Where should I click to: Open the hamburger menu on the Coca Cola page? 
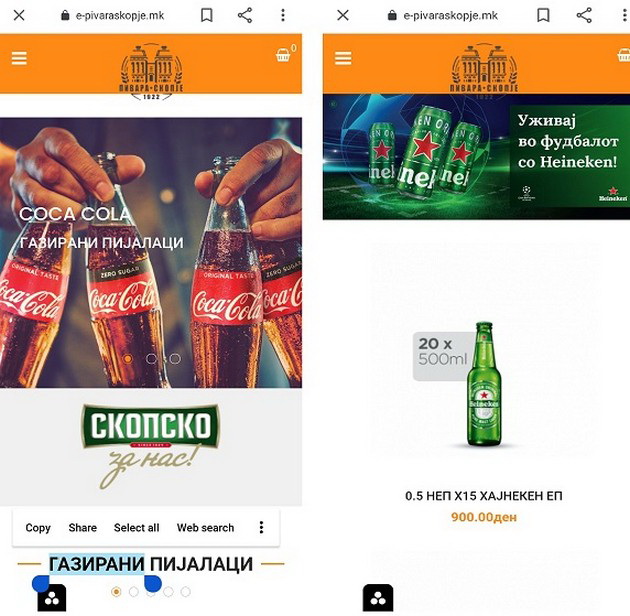(x=19, y=58)
